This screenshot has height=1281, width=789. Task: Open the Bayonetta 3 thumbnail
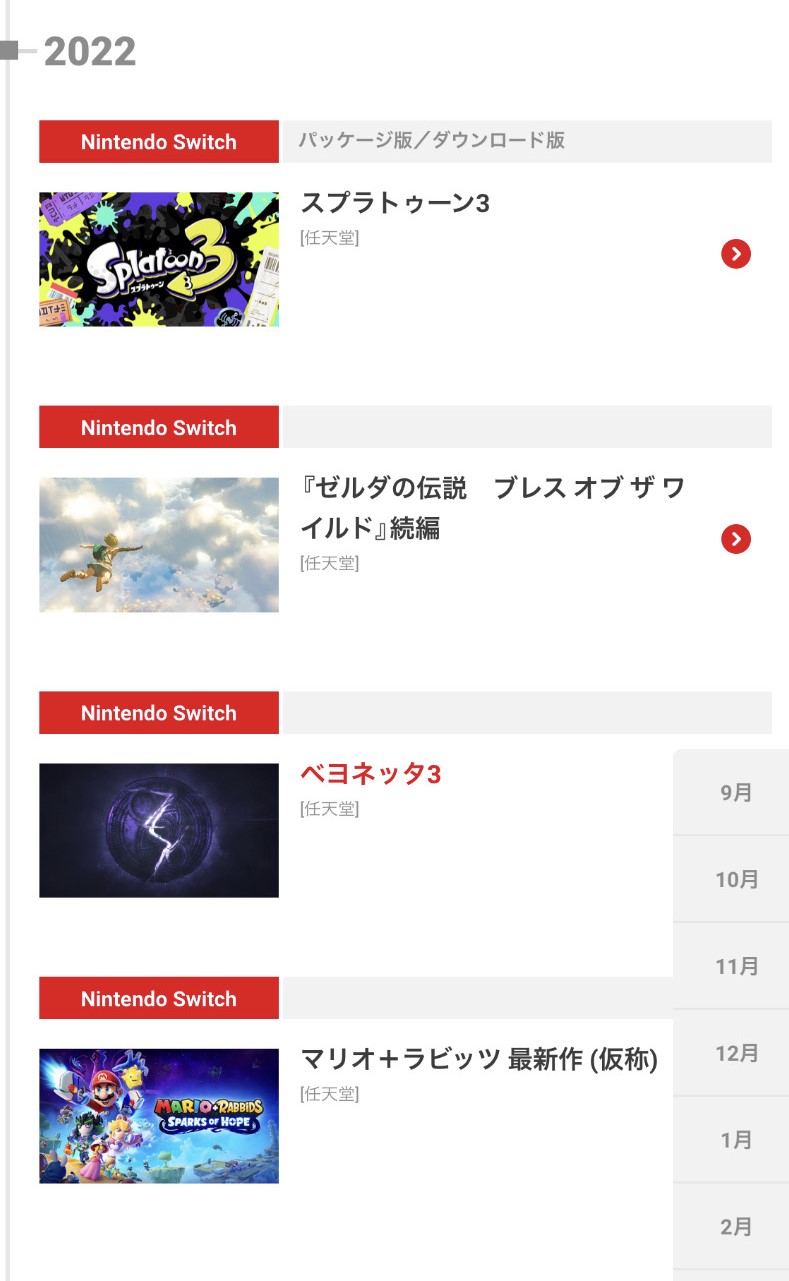click(159, 830)
